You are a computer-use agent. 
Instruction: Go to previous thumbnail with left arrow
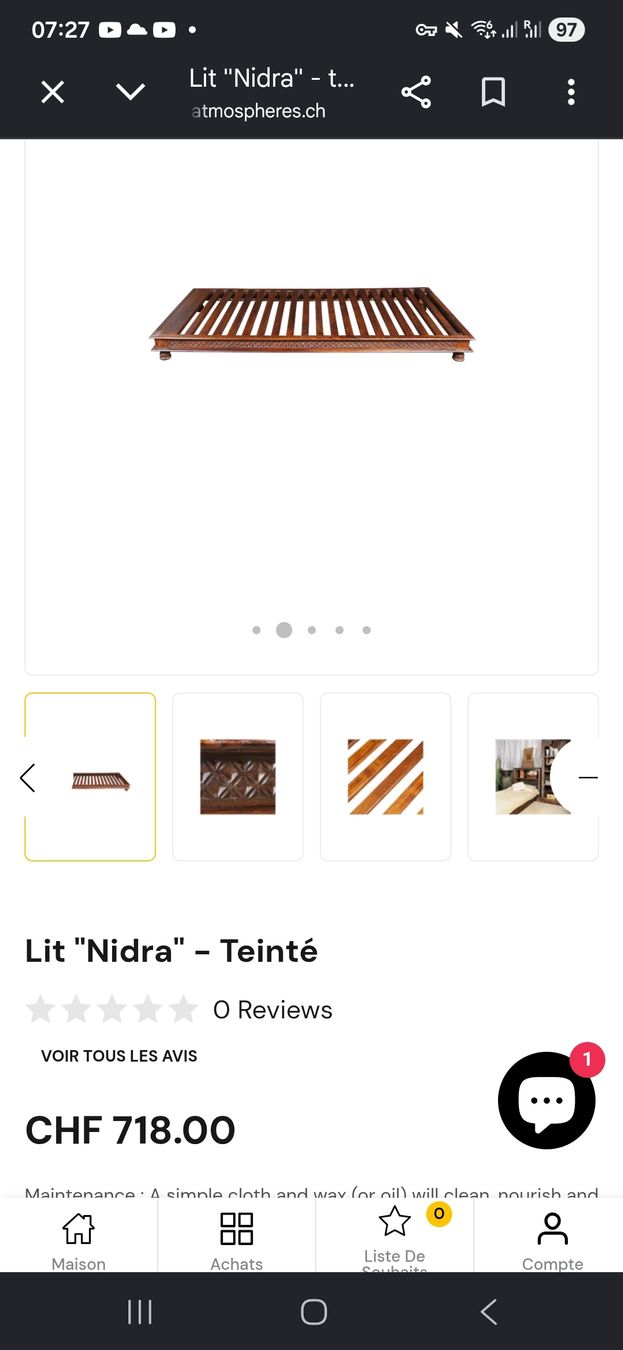pyautogui.click(x=27, y=777)
